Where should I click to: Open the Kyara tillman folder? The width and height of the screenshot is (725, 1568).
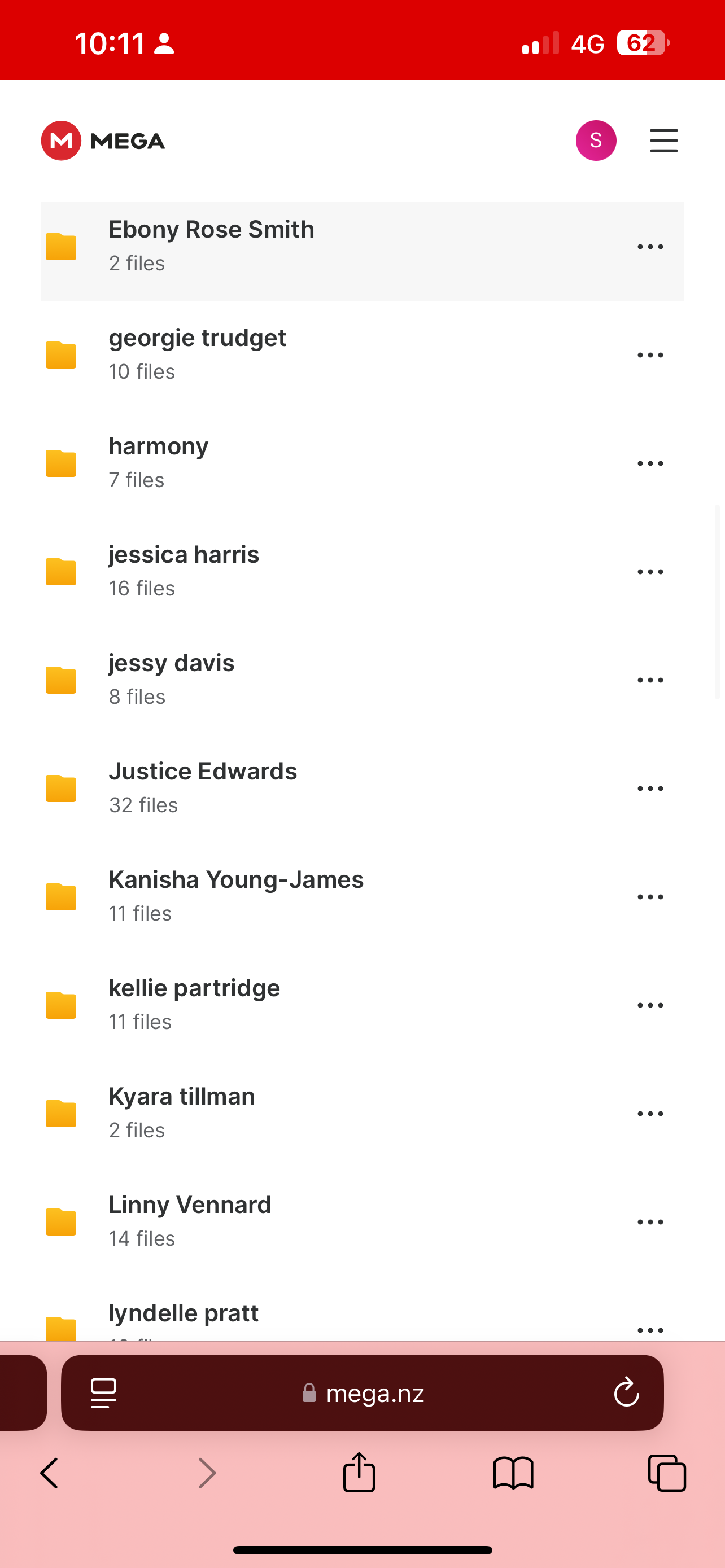pyautogui.click(x=181, y=1097)
